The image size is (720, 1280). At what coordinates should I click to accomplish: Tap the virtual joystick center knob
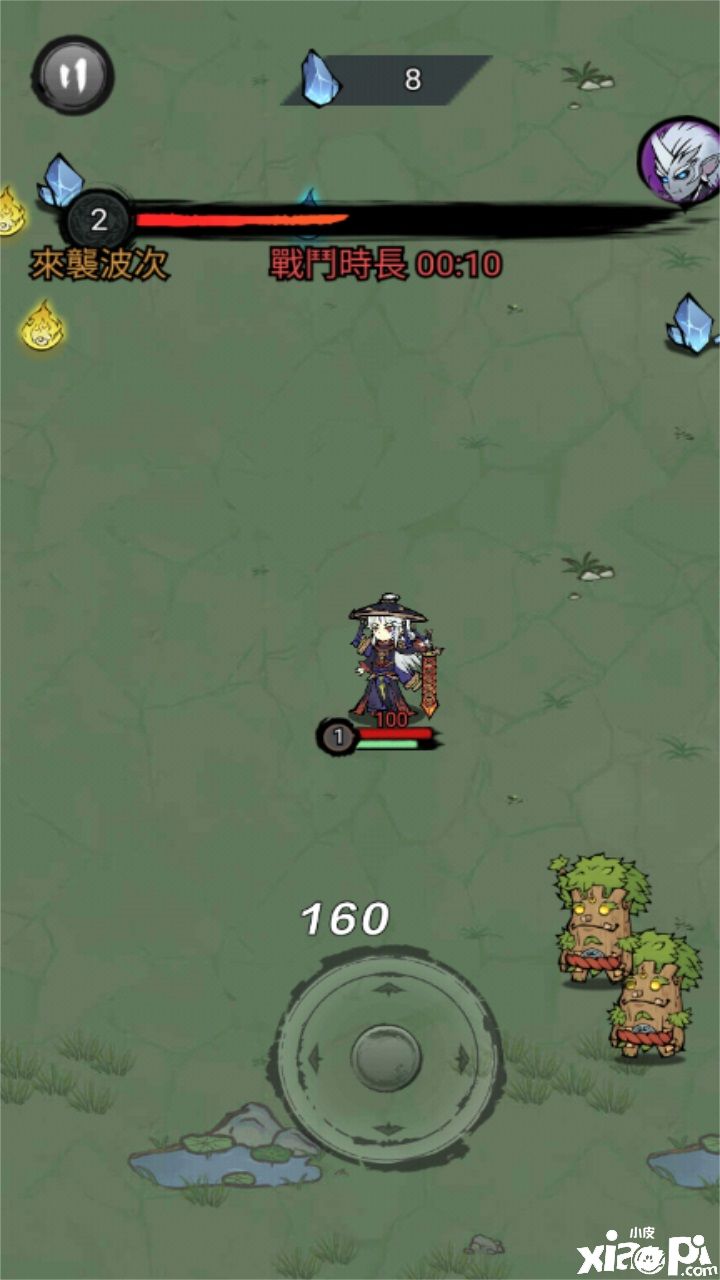click(386, 1057)
